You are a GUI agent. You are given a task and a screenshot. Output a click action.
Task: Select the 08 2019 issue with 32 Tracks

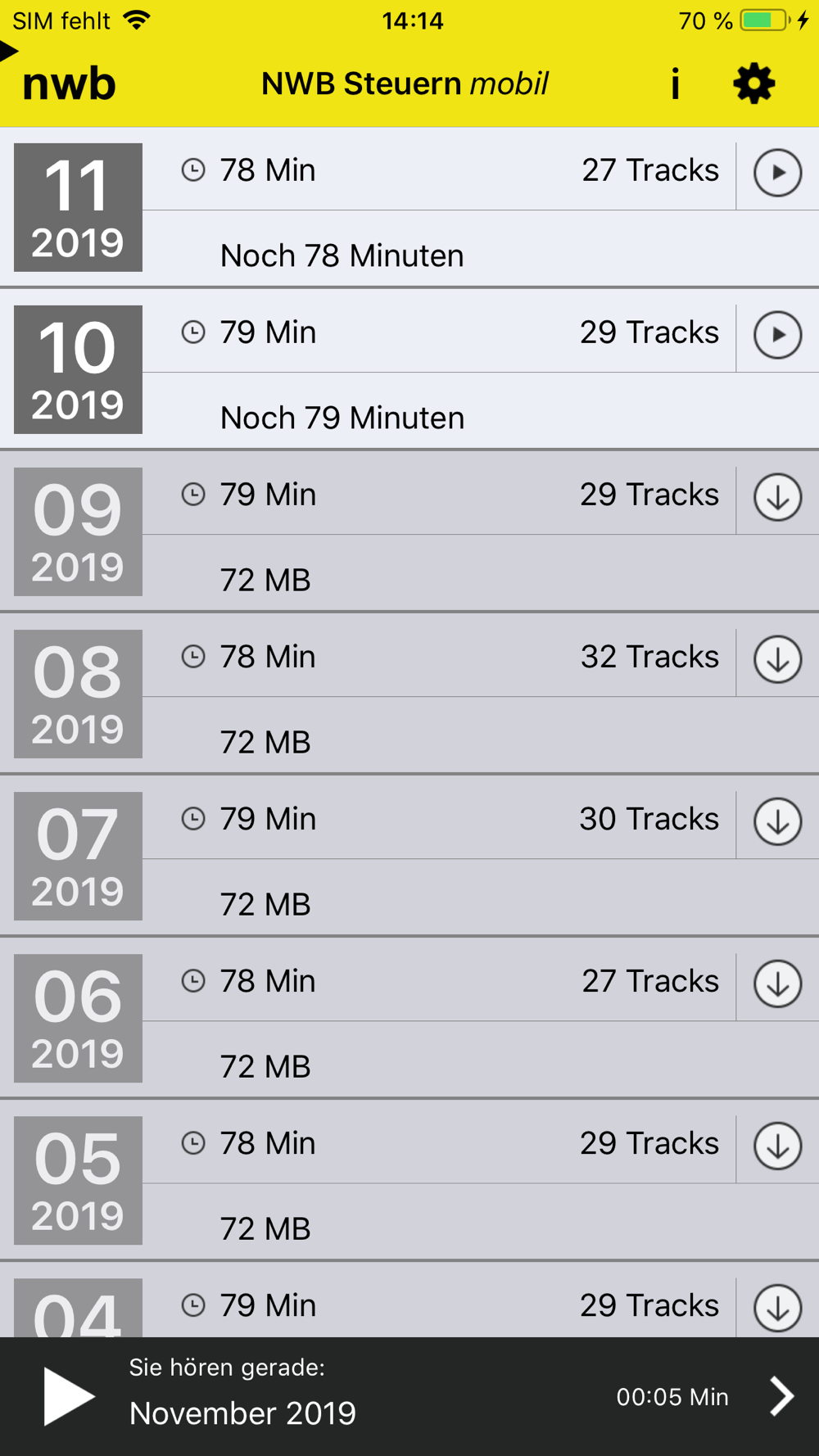[409, 694]
